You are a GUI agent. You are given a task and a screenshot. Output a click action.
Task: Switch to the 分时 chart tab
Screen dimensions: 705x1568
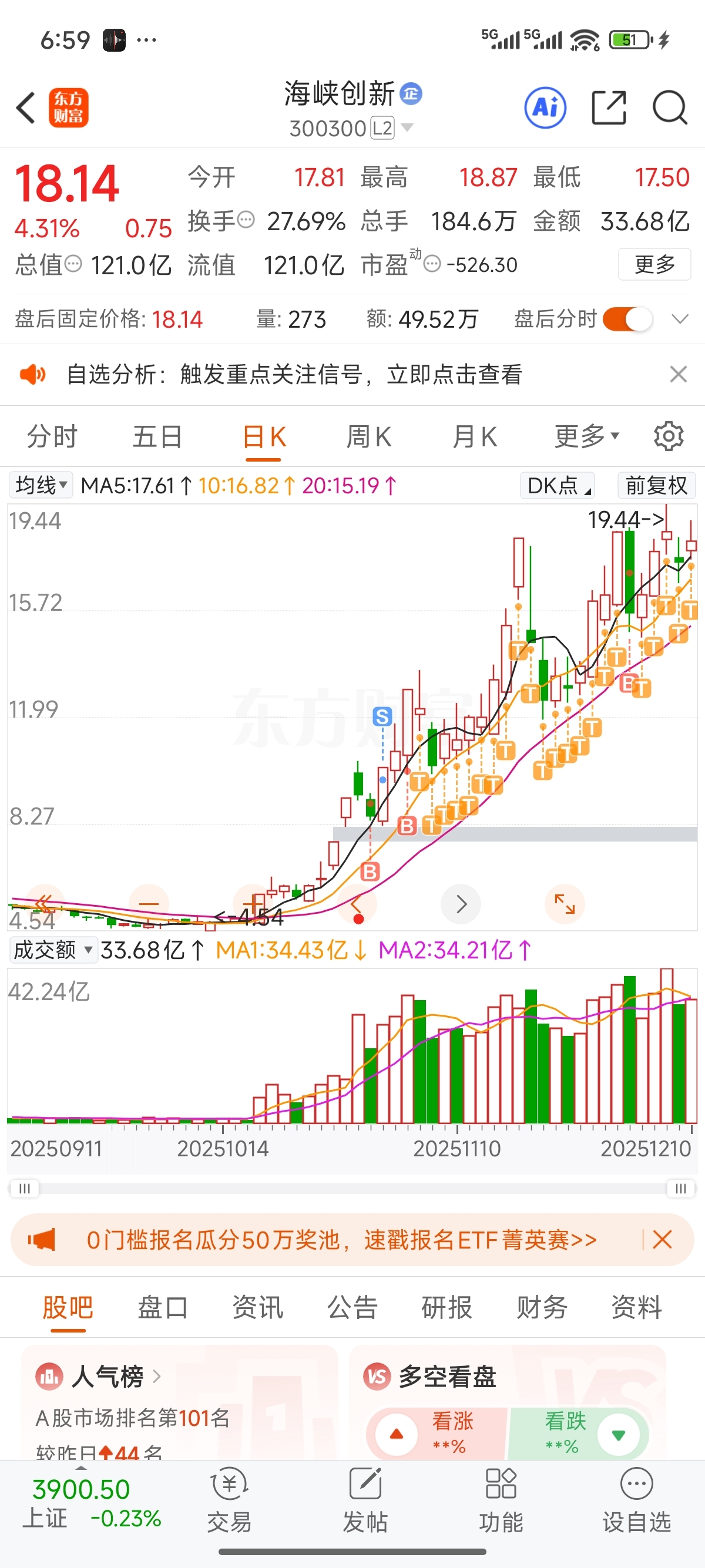tap(52, 436)
